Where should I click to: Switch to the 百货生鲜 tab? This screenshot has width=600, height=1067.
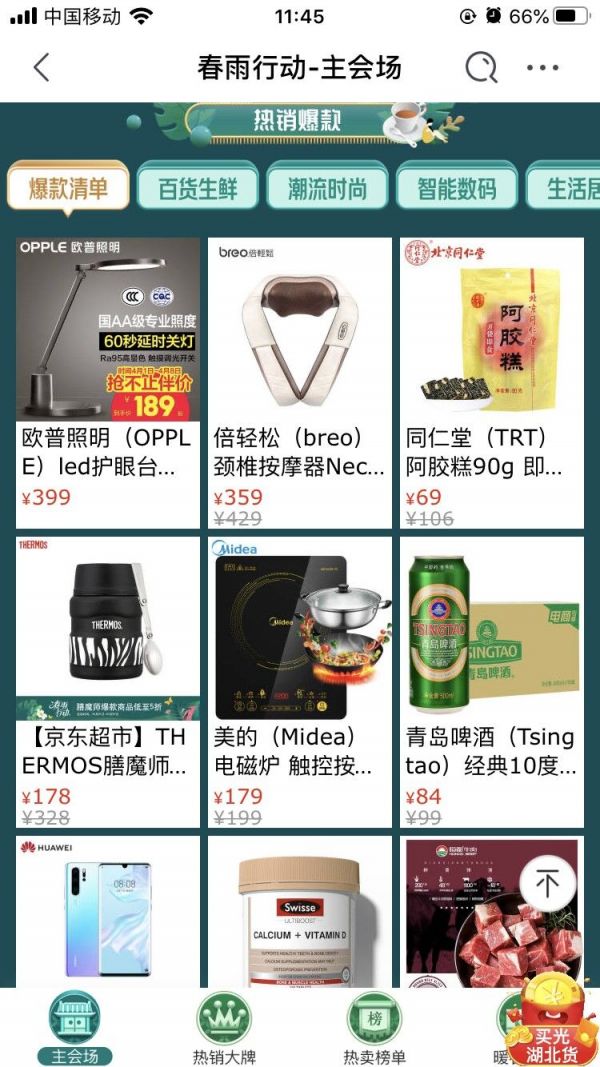pyautogui.click(x=197, y=188)
